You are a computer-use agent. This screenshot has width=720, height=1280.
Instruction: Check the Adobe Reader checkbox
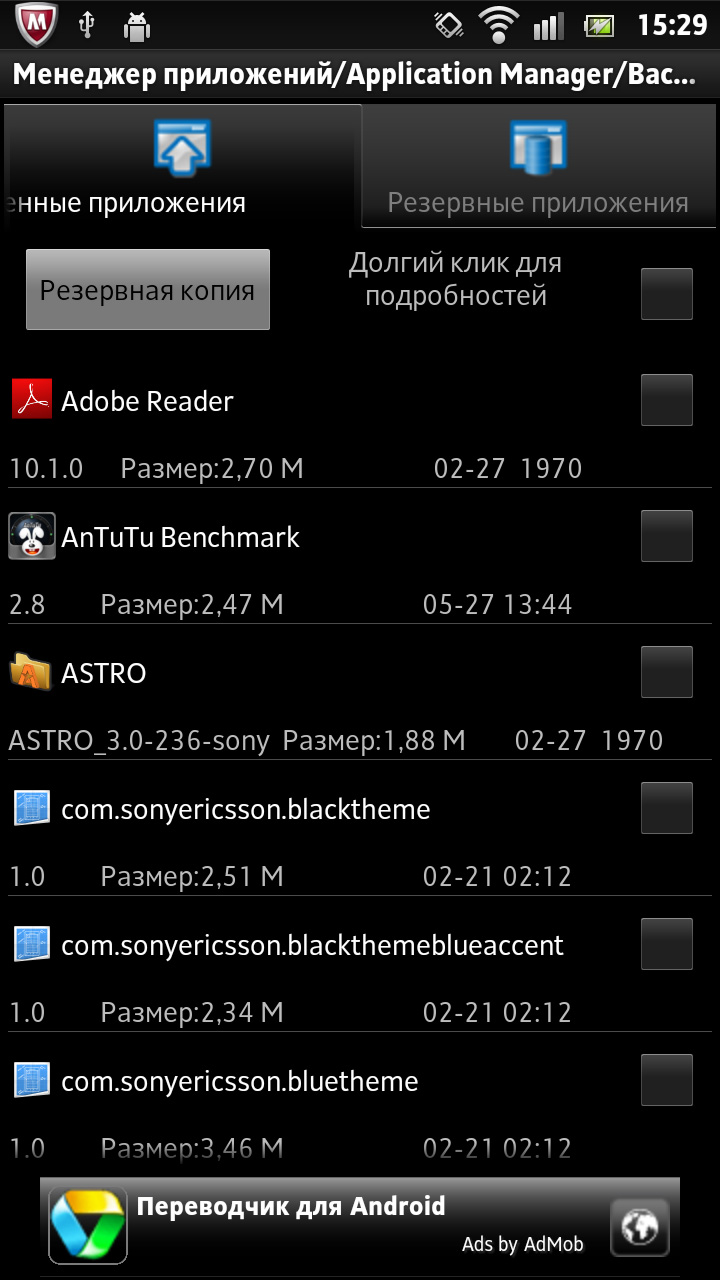point(667,400)
